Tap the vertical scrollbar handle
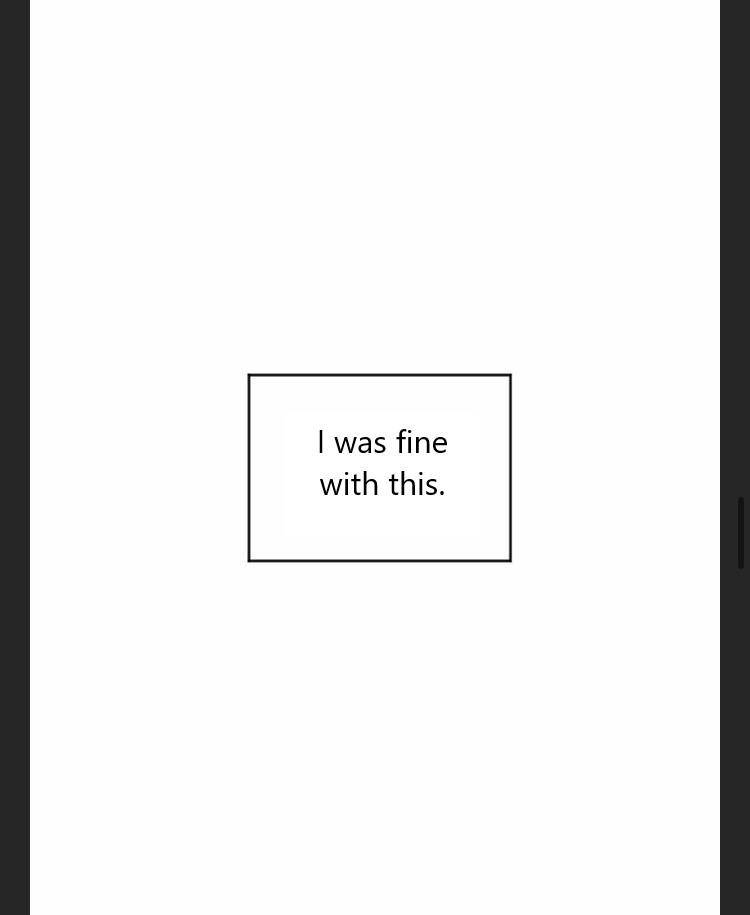The height and width of the screenshot is (915, 750). coord(741,532)
